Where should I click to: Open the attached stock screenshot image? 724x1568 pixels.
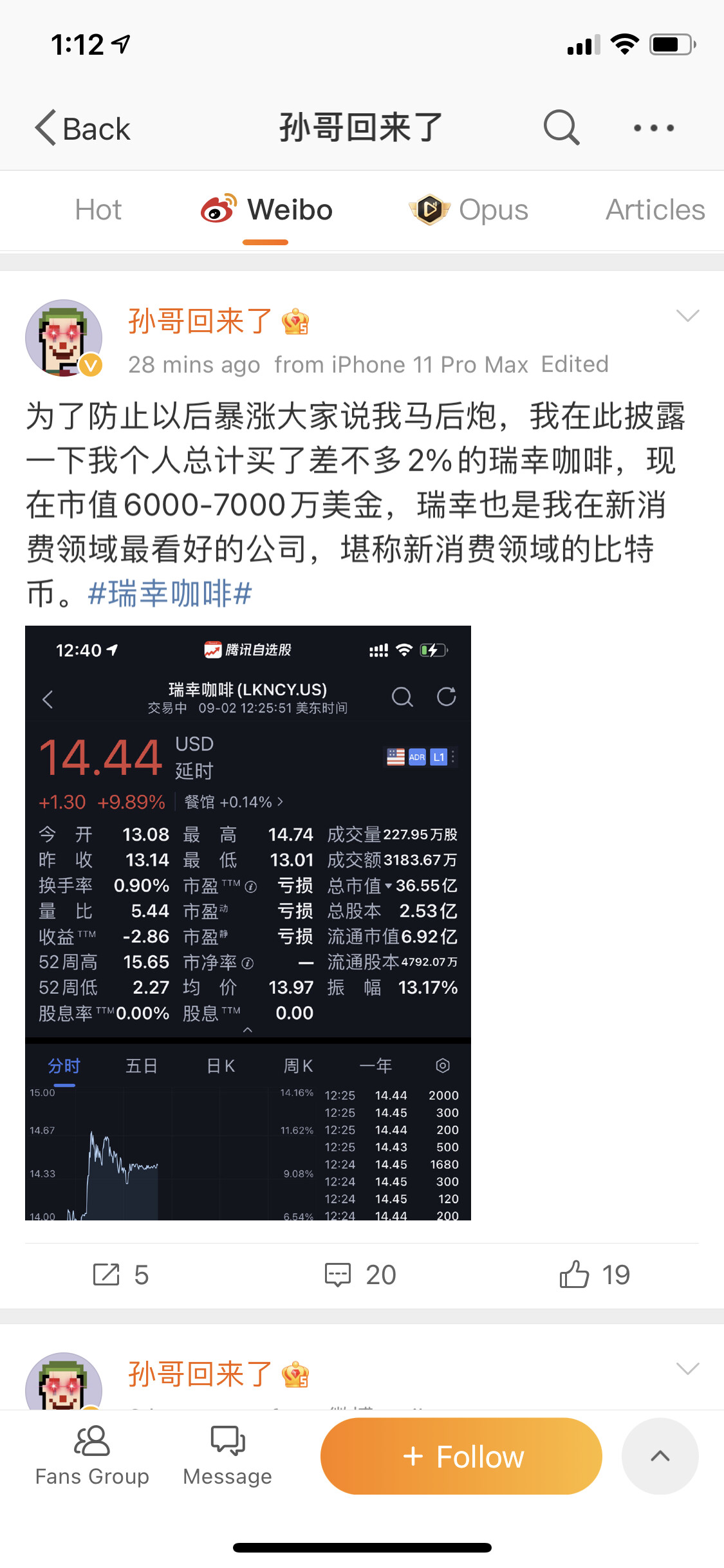248,922
